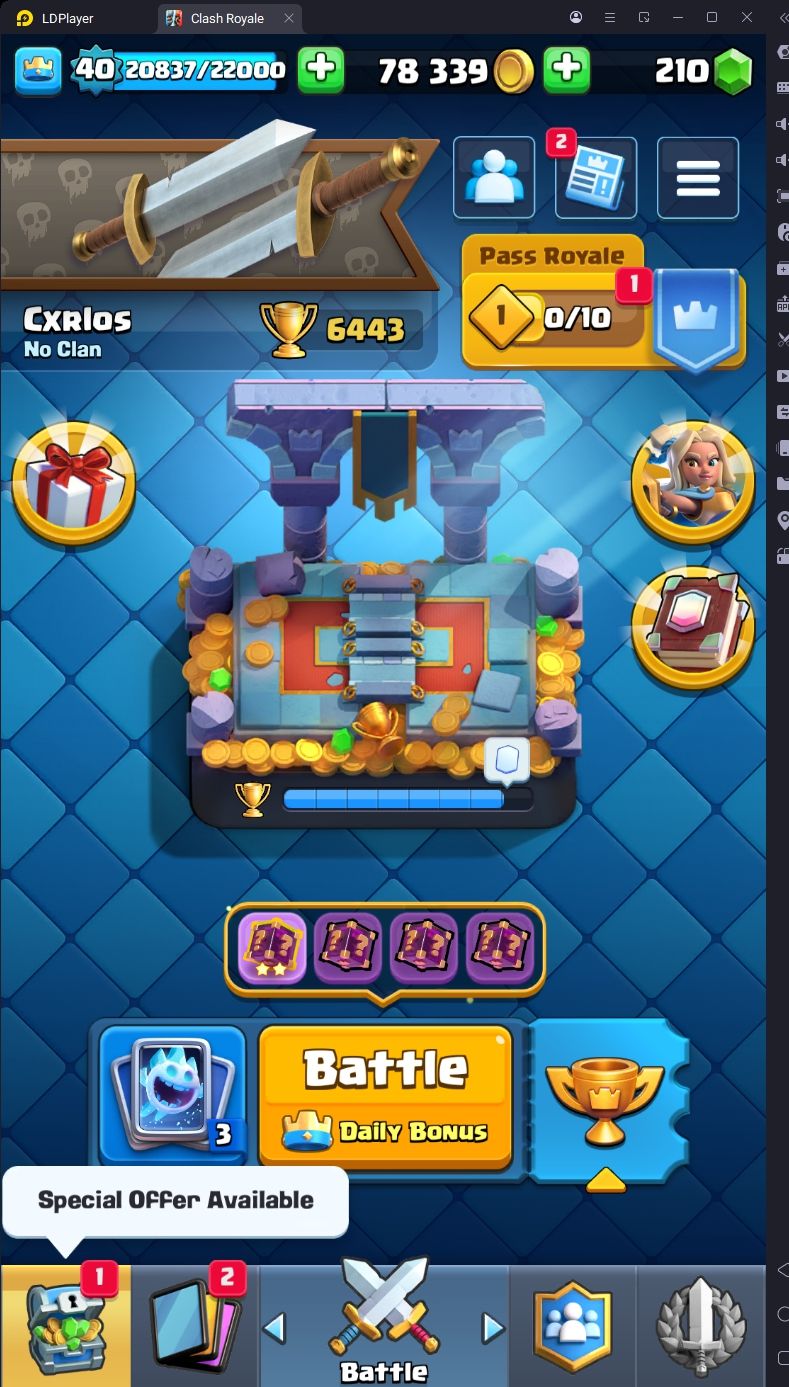
Task: Start a match with the Battle button
Action: (x=385, y=1094)
